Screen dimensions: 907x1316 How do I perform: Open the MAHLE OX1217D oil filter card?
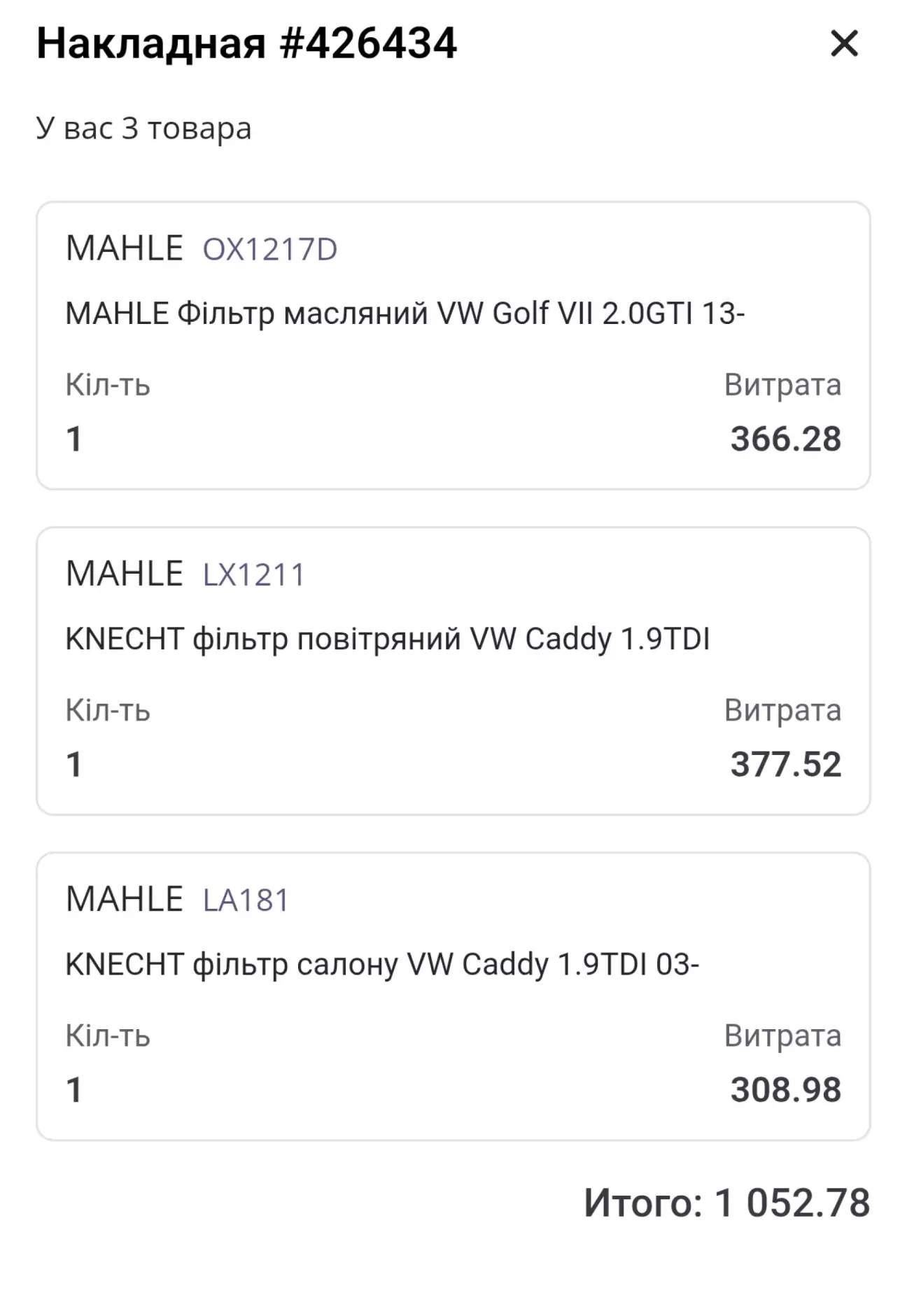[x=453, y=346]
